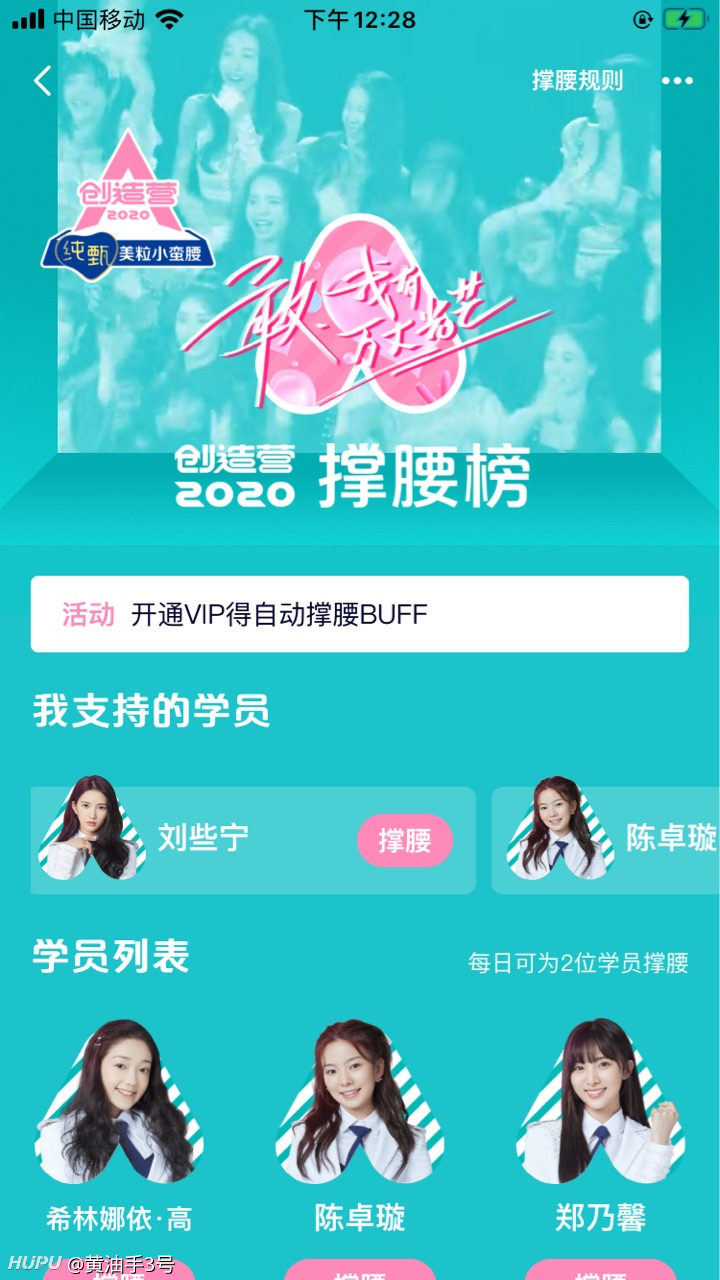This screenshot has height=1280, width=720.
Task: Open 陈卓璇's card under 我支持的学员
Action: click(x=605, y=840)
